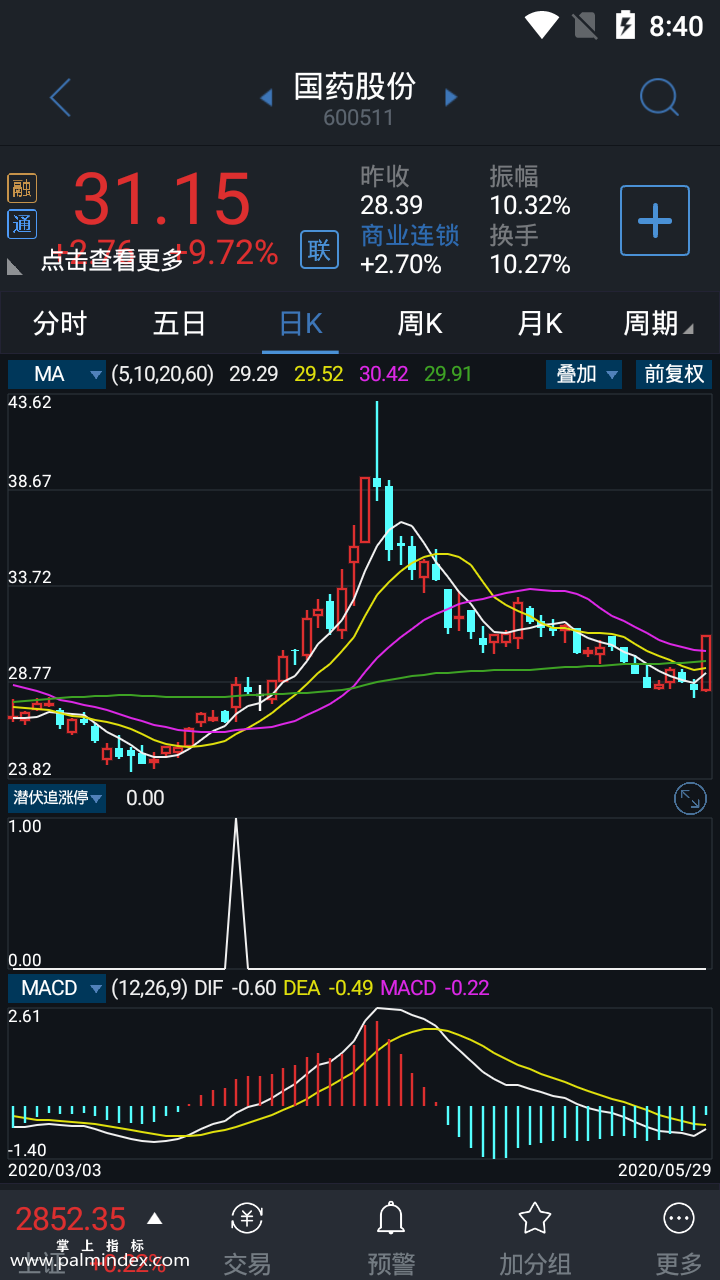Open the MACD indicator dropdown
This screenshot has width=720, height=1280.
coord(57,988)
